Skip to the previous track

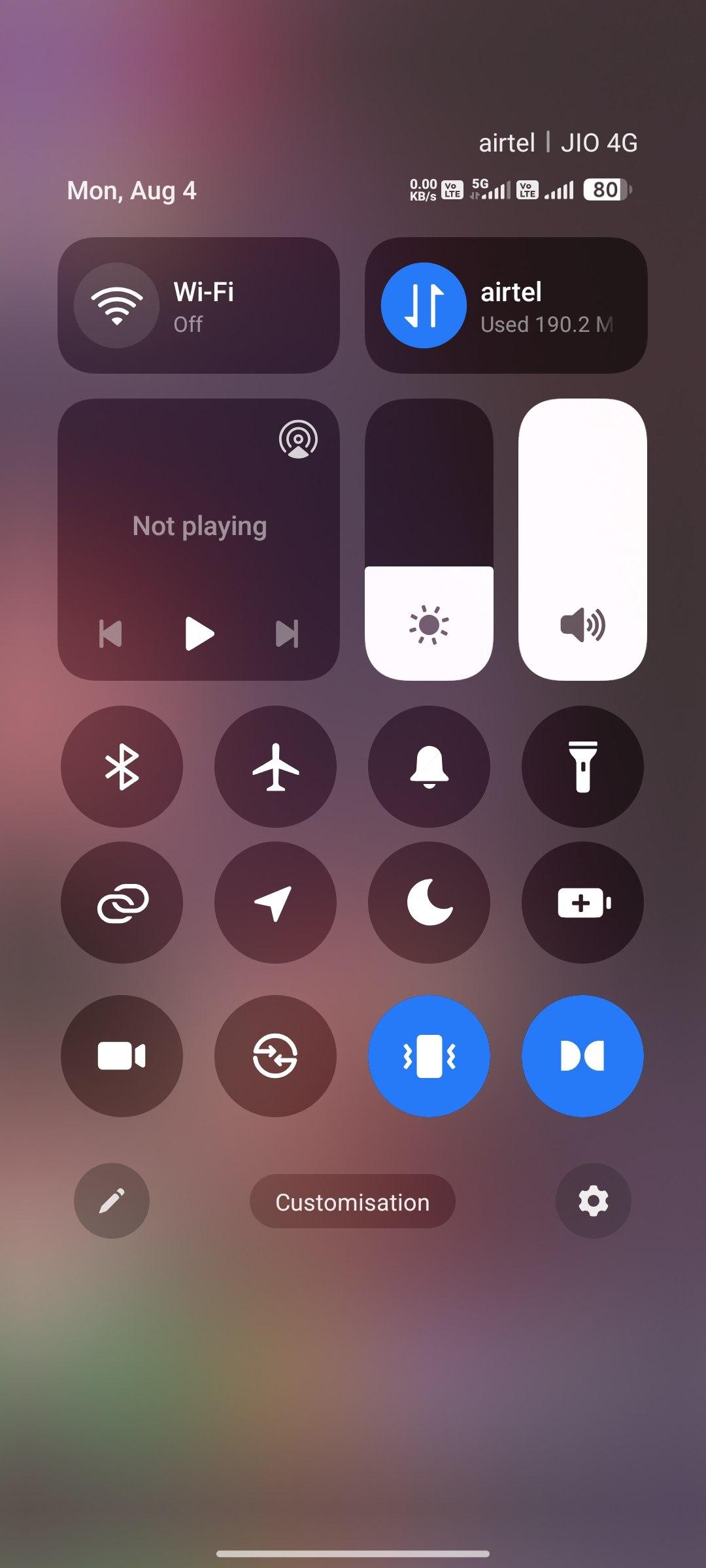pos(110,634)
